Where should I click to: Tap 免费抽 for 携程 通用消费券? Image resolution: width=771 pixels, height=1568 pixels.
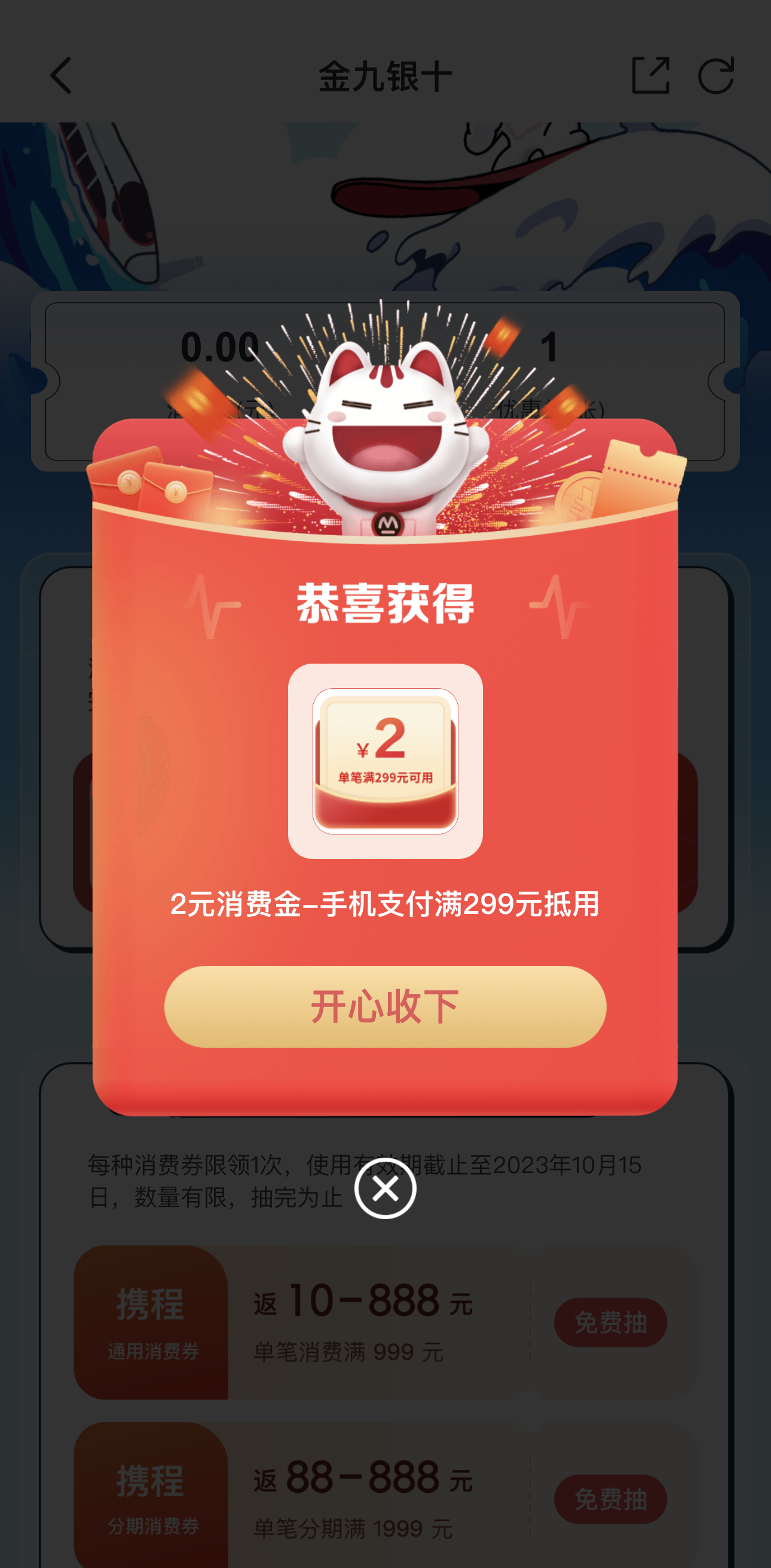point(610,1322)
